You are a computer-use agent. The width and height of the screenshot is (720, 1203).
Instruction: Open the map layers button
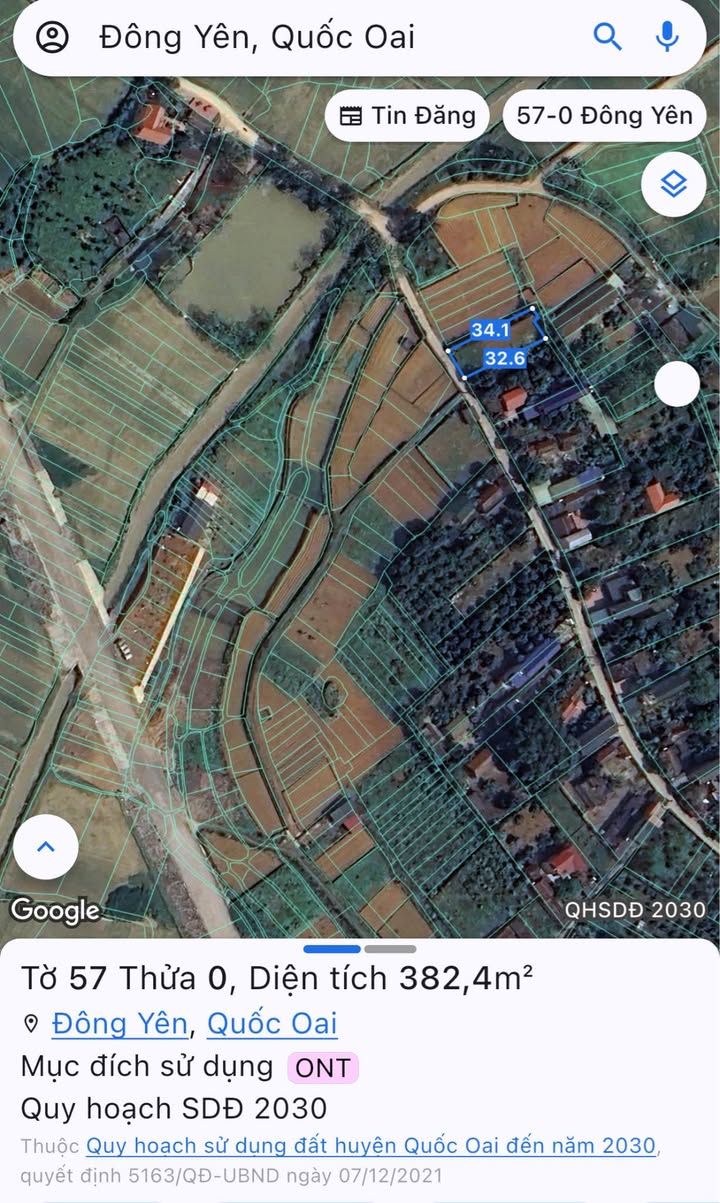pos(674,184)
